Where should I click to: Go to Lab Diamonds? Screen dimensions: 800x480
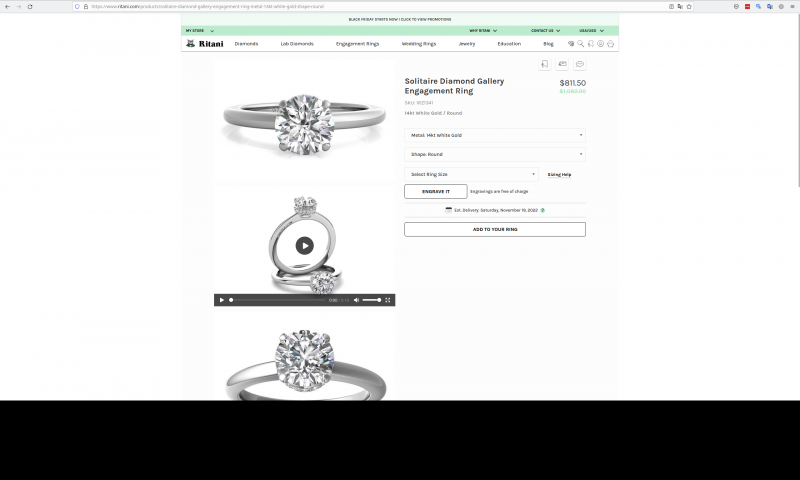coord(297,44)
